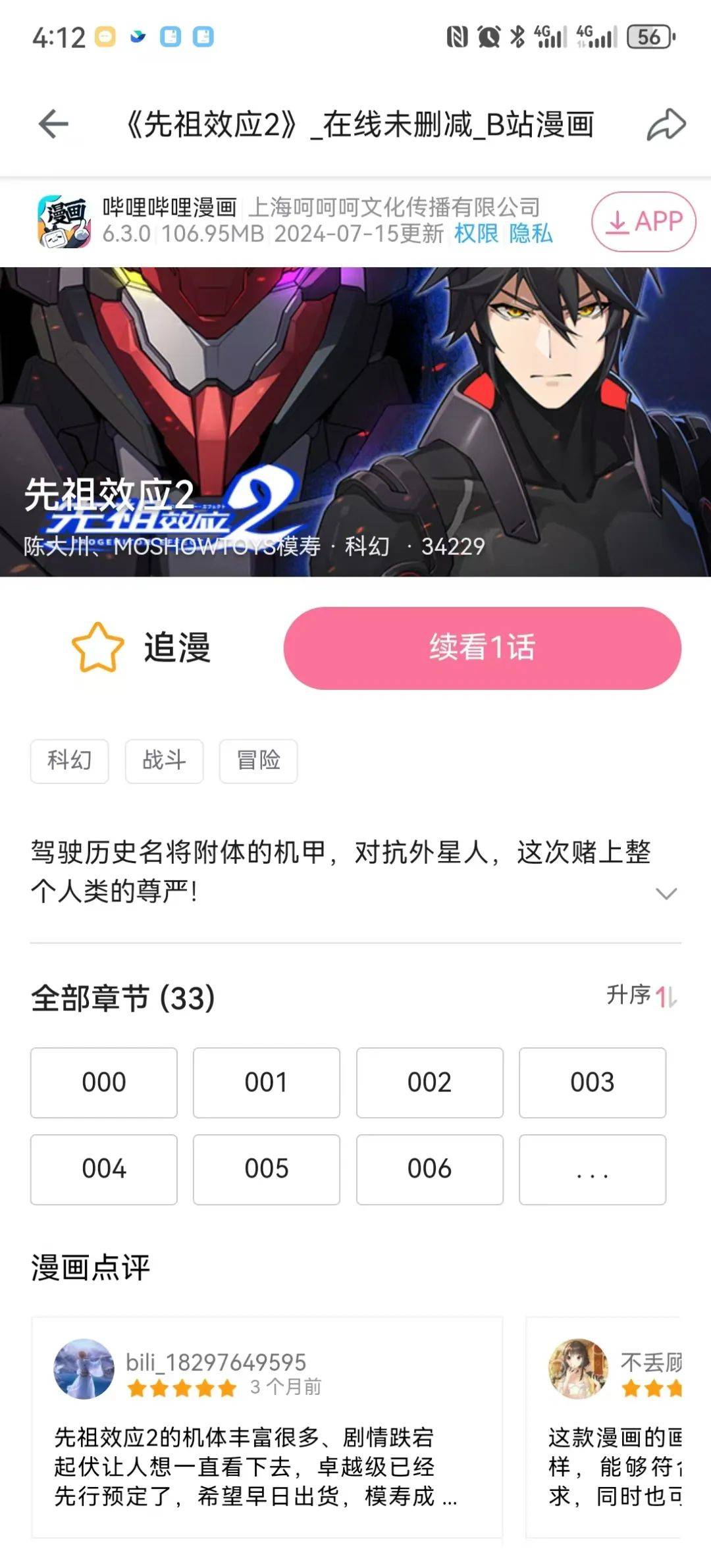Screen dimensions: 711x1568
Task: Open the review by 不丢厕
Action: click(604, 1427)
